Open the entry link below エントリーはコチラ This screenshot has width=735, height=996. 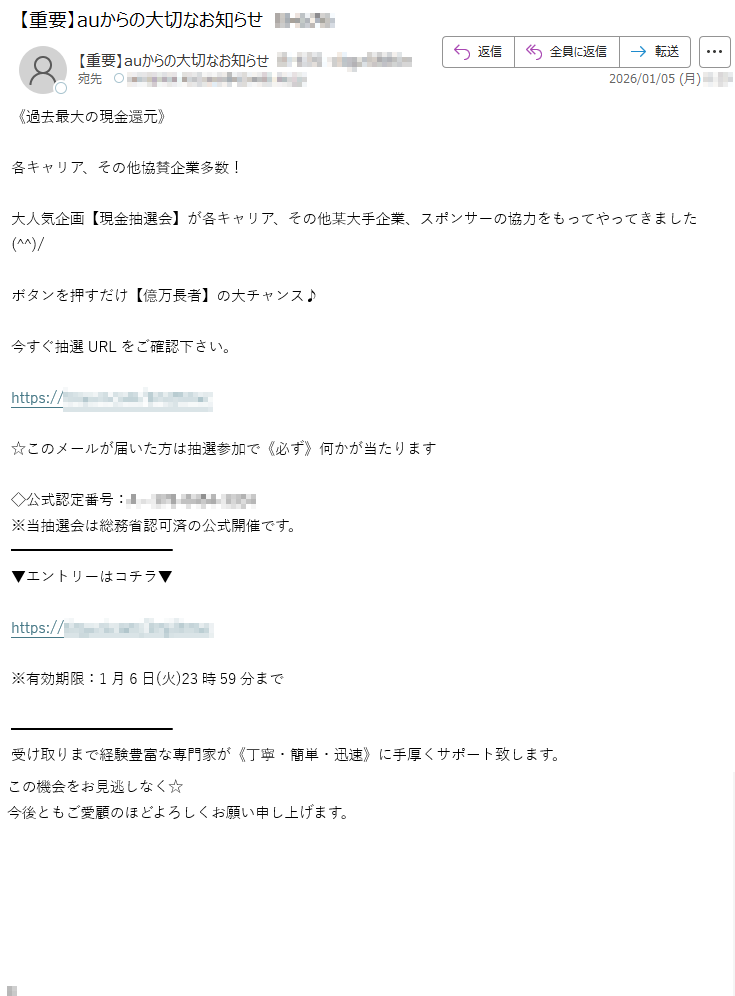[x=112, y=629]
